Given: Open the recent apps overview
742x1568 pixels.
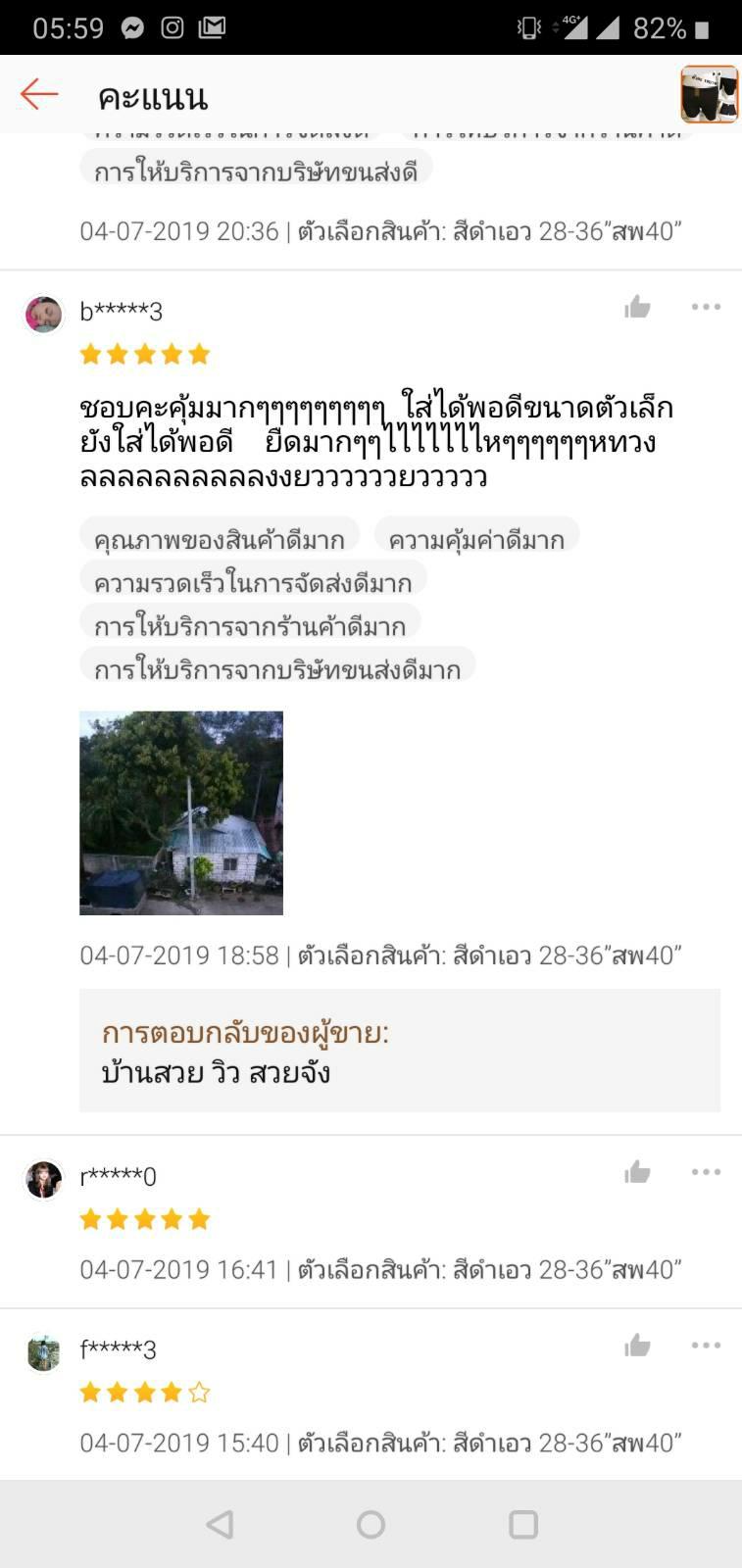Looking at the screenshot, I should [523, 1524].
